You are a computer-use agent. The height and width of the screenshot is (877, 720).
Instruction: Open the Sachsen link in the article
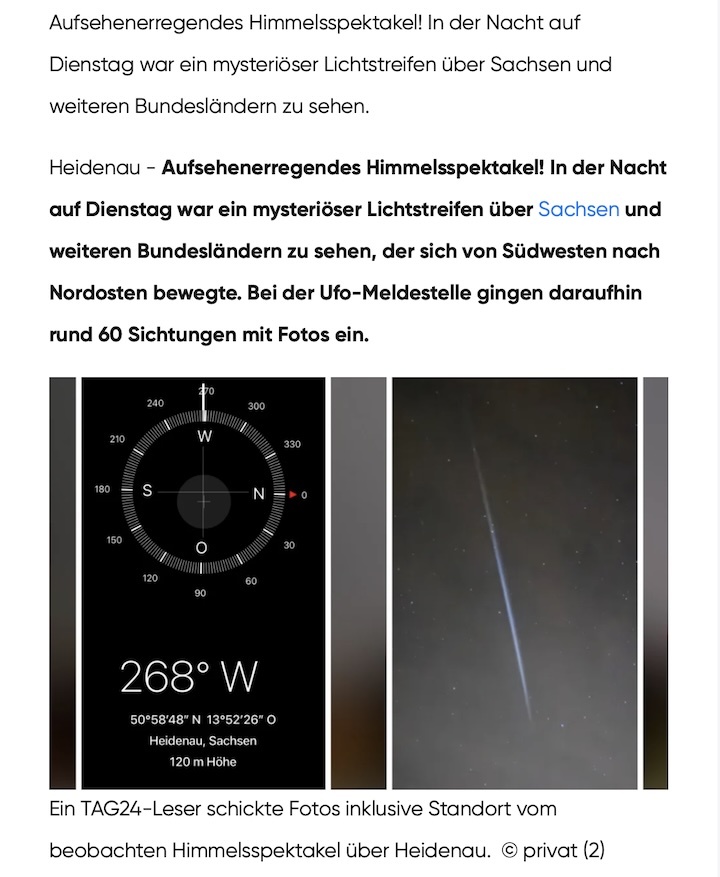pos(578,210)
